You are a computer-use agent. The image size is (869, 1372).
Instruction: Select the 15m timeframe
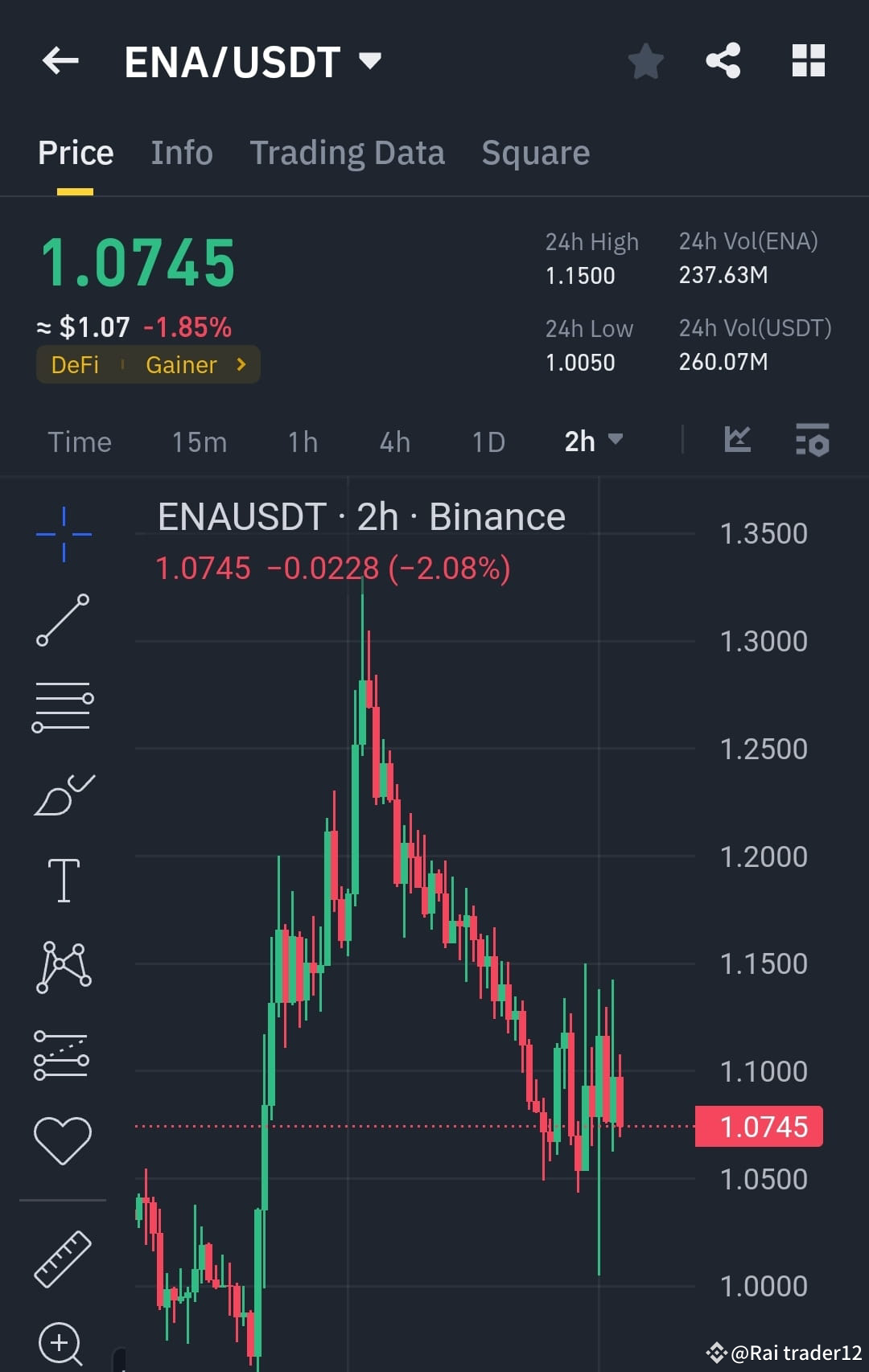click(199, 441)
